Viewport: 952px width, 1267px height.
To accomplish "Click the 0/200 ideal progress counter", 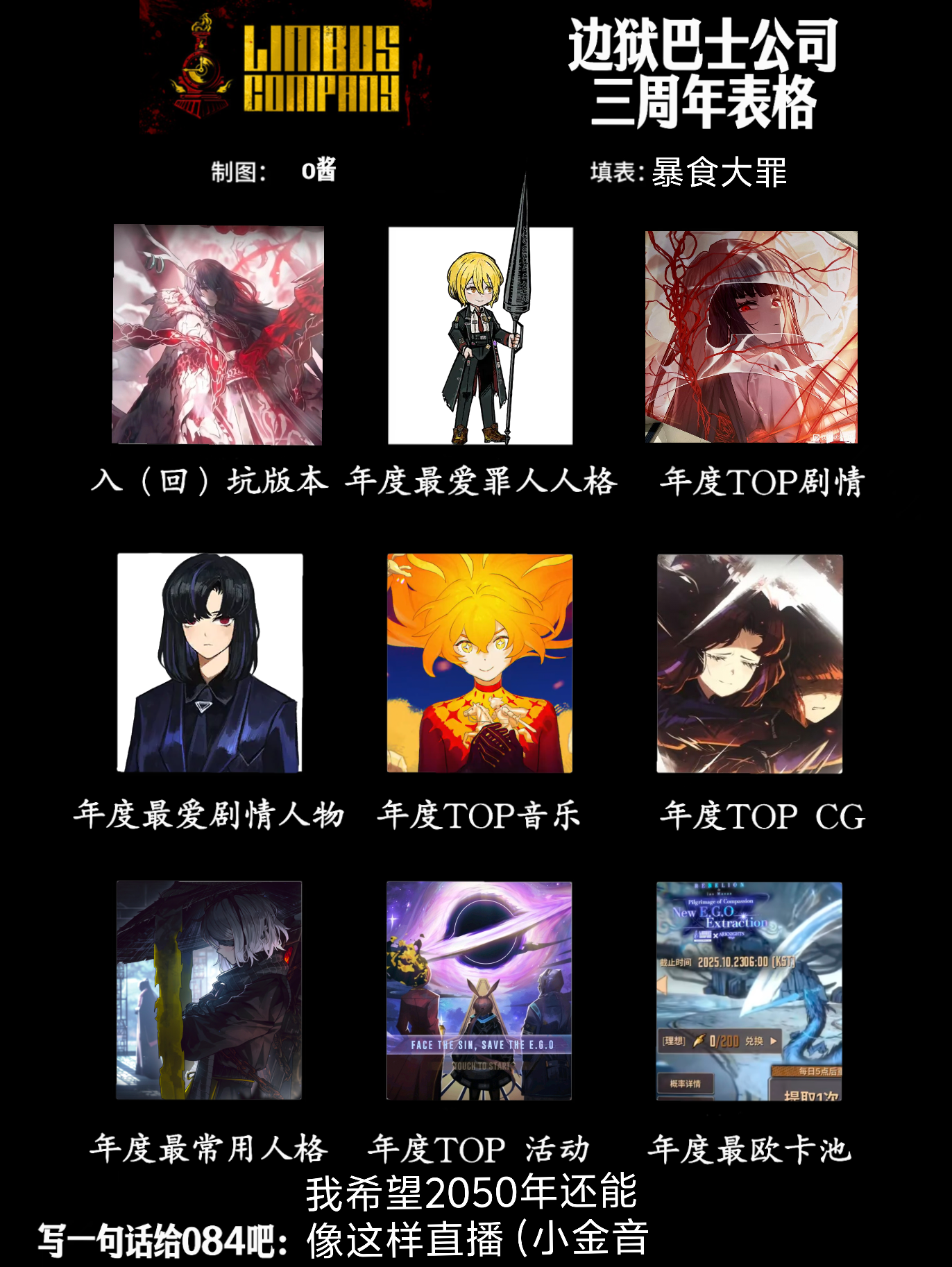I will (724, 1041).
